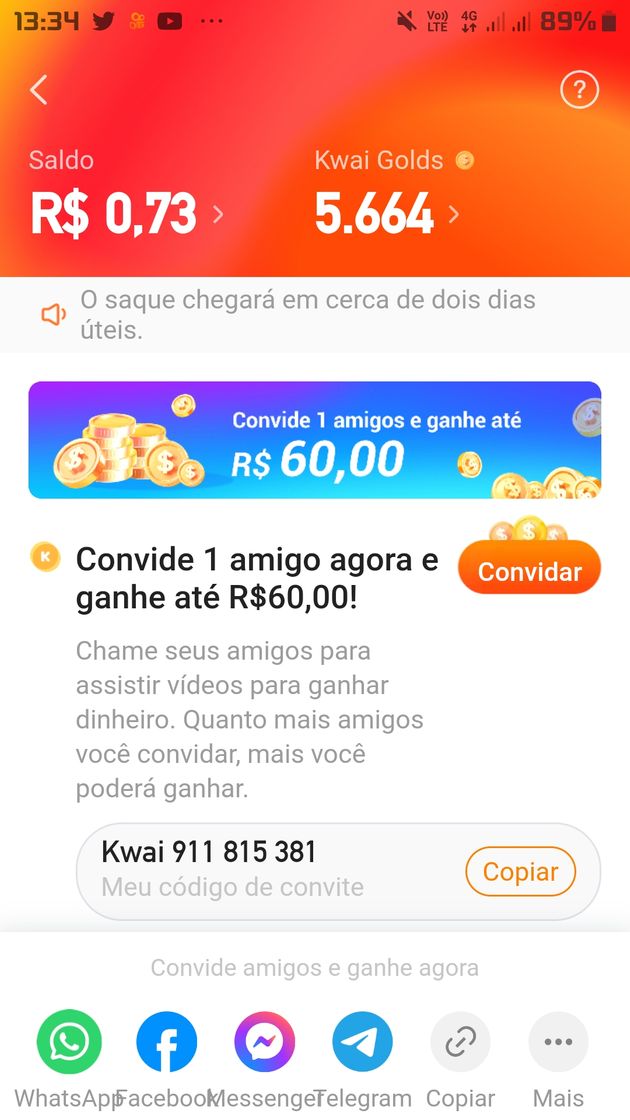Open the help question mark icon

click(579, 90)
